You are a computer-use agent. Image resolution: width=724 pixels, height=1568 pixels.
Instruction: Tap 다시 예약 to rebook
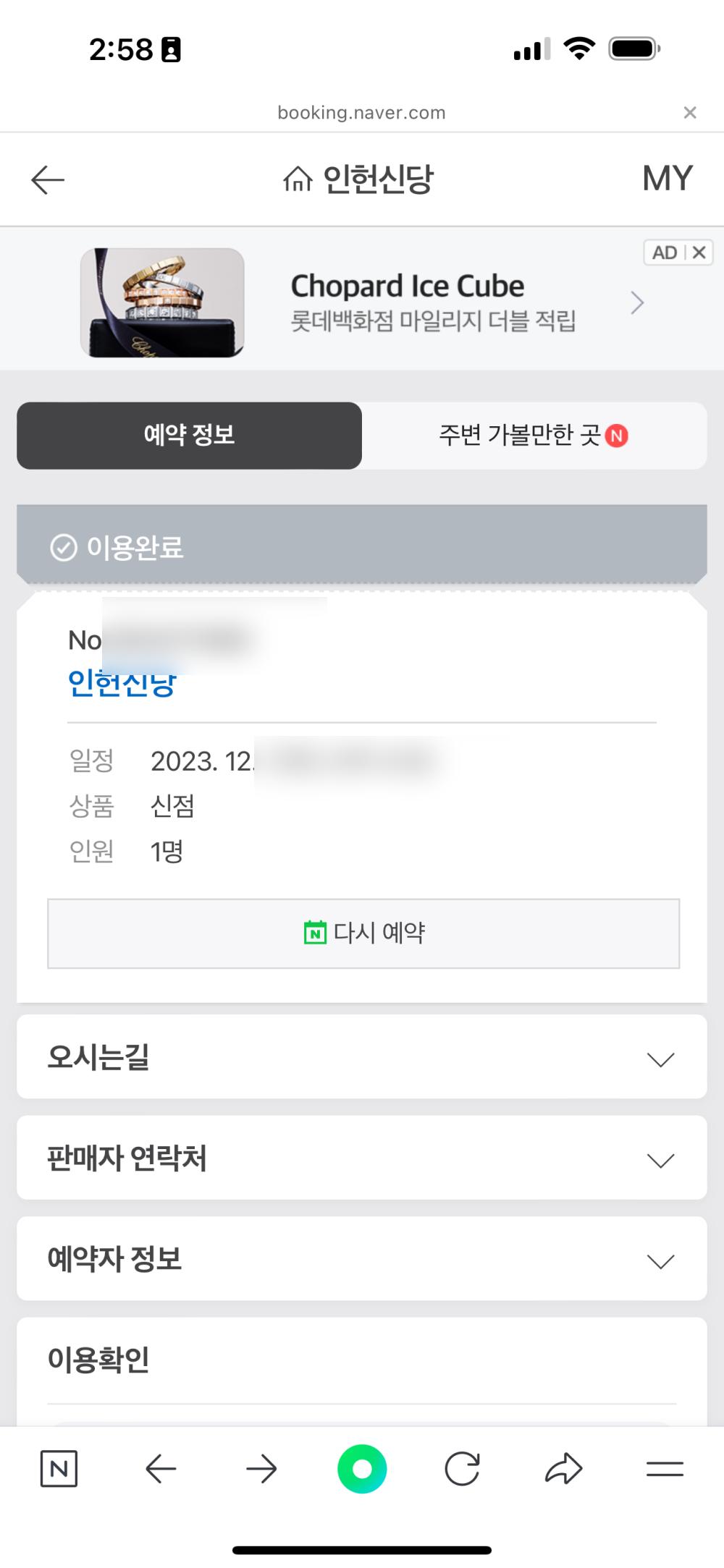tap(363, 933)
